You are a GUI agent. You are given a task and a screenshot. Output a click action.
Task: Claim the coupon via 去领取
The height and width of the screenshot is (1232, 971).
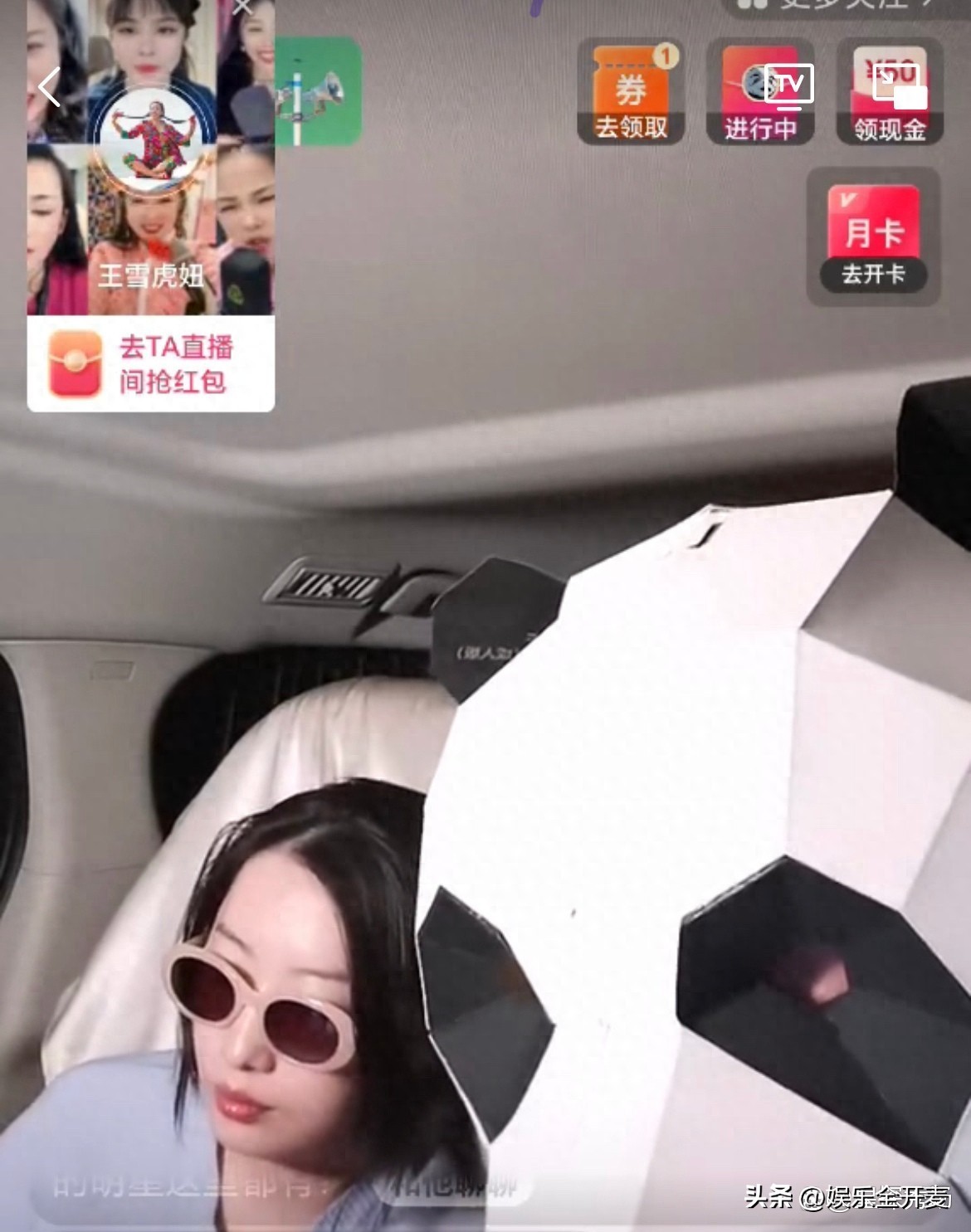(x=631, y=92)
